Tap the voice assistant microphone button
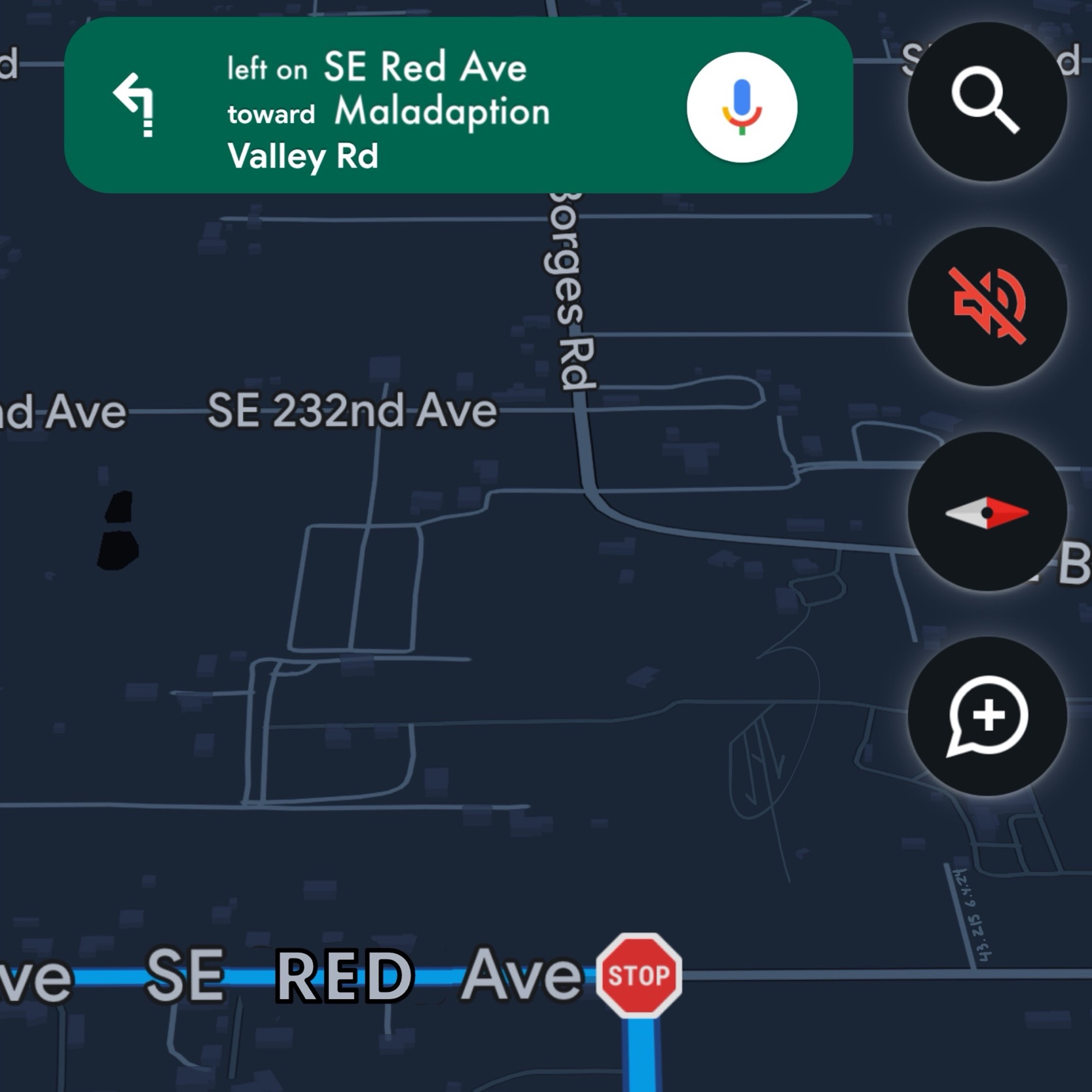The image size is (1092, 1092). 742,107
